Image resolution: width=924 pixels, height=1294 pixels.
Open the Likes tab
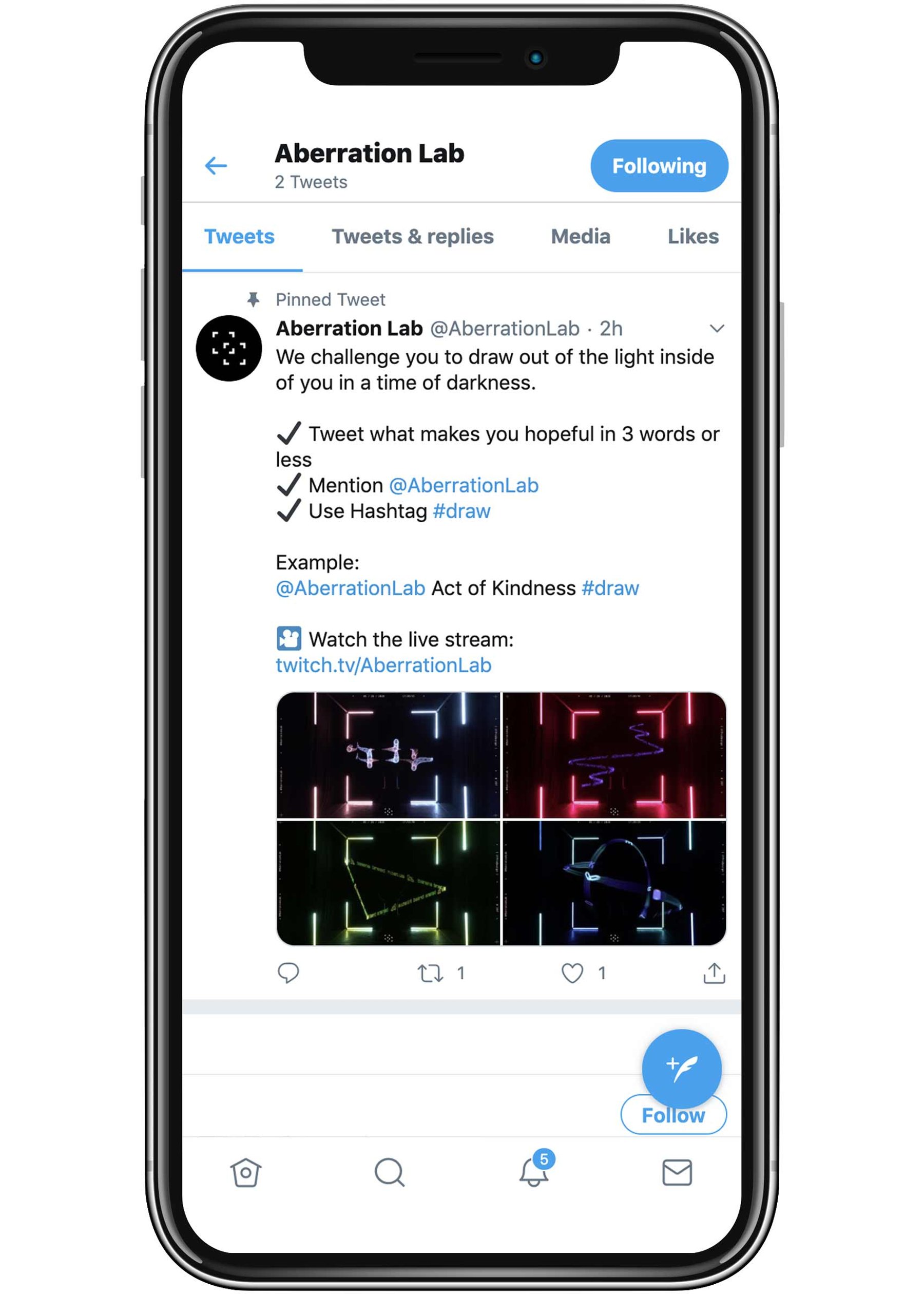692,236
